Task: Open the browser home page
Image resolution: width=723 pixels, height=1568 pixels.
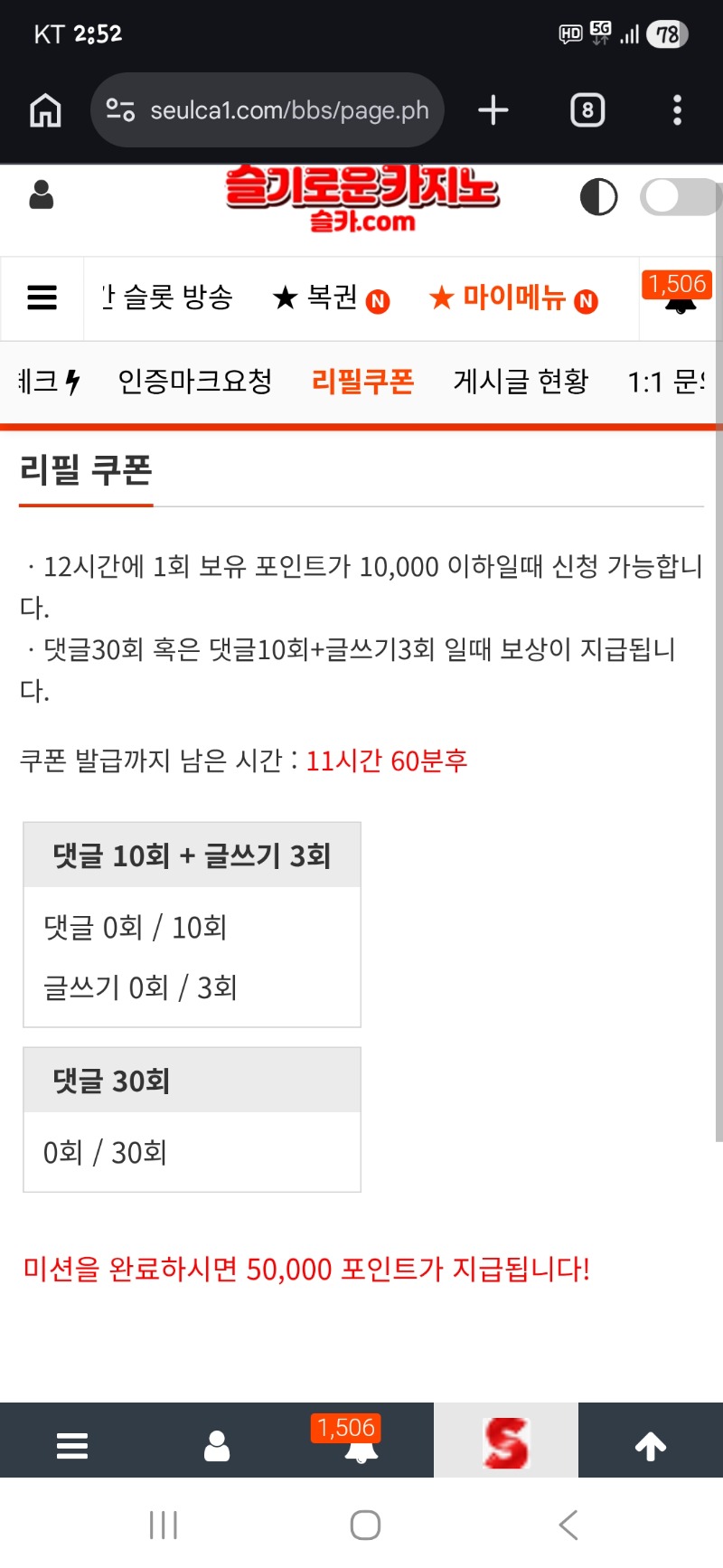Action: coord(45,110)
